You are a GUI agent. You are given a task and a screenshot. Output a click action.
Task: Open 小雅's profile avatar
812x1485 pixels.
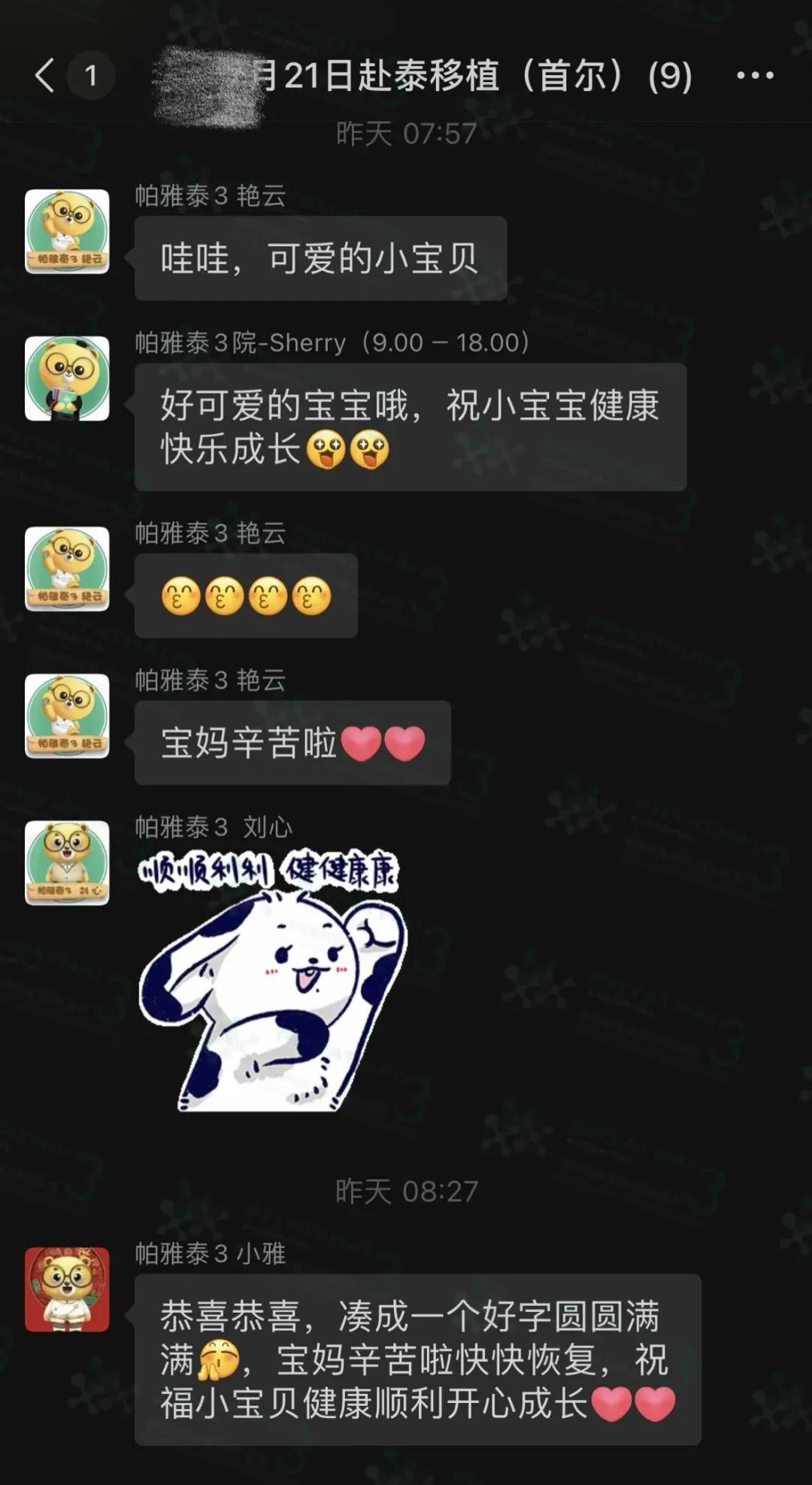tap(67, 1289)
